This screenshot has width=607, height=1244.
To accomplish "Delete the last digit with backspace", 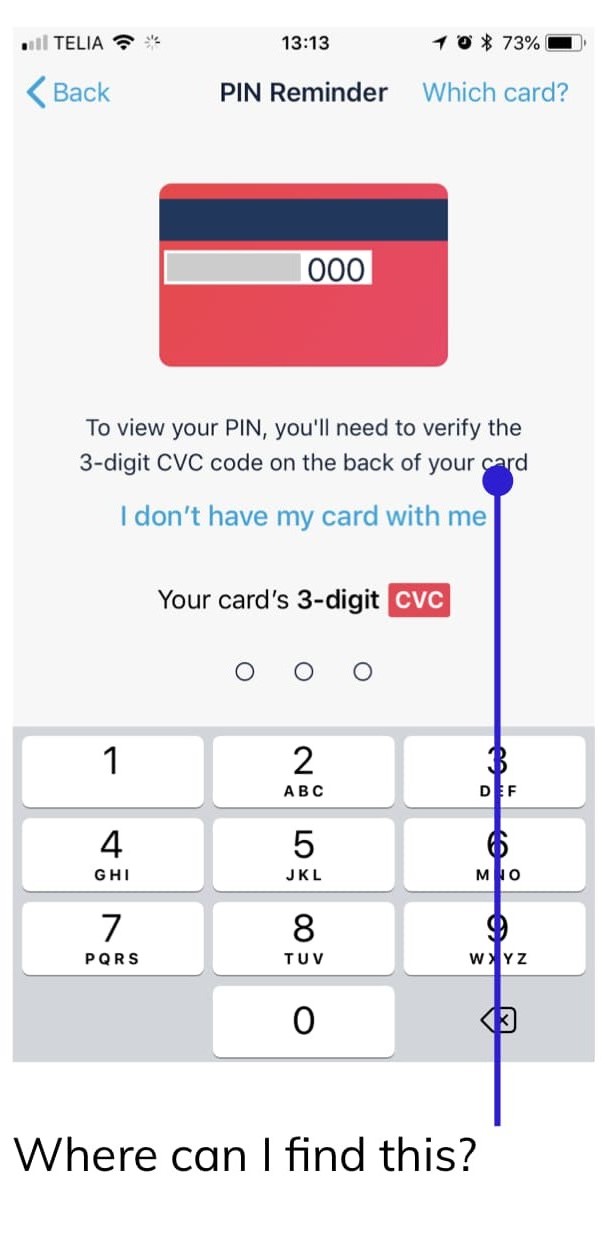I will tap(499, 1020).
